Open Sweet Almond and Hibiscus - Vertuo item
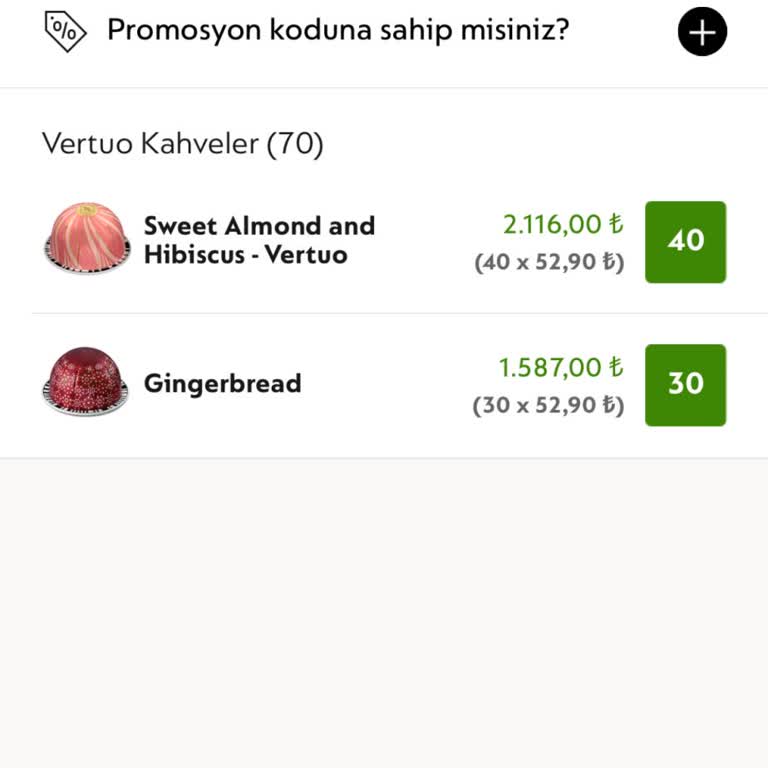Image resolution: width=768 pixels, height=768 pixels. tap(259, 240)
